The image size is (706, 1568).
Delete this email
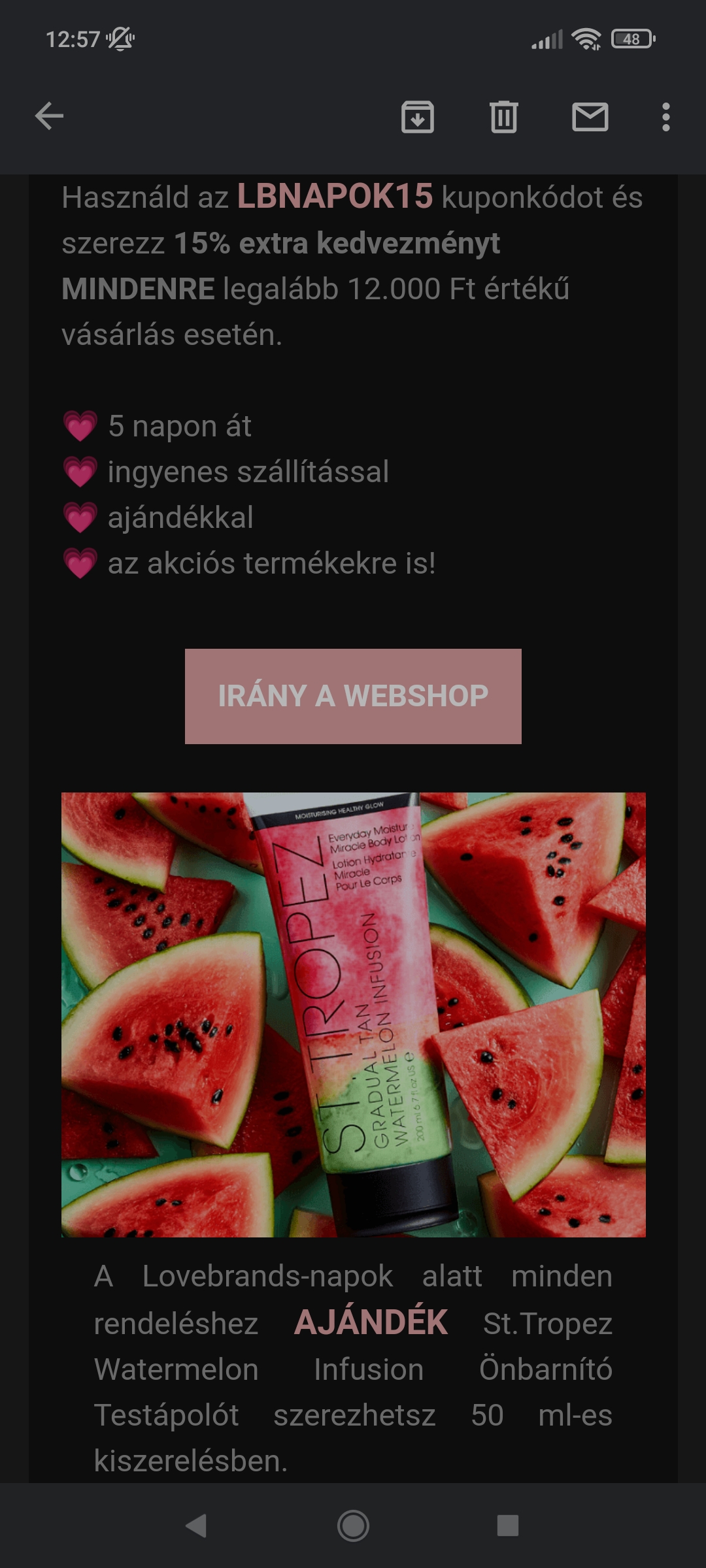pyautogui.click(x=503, y=118)
